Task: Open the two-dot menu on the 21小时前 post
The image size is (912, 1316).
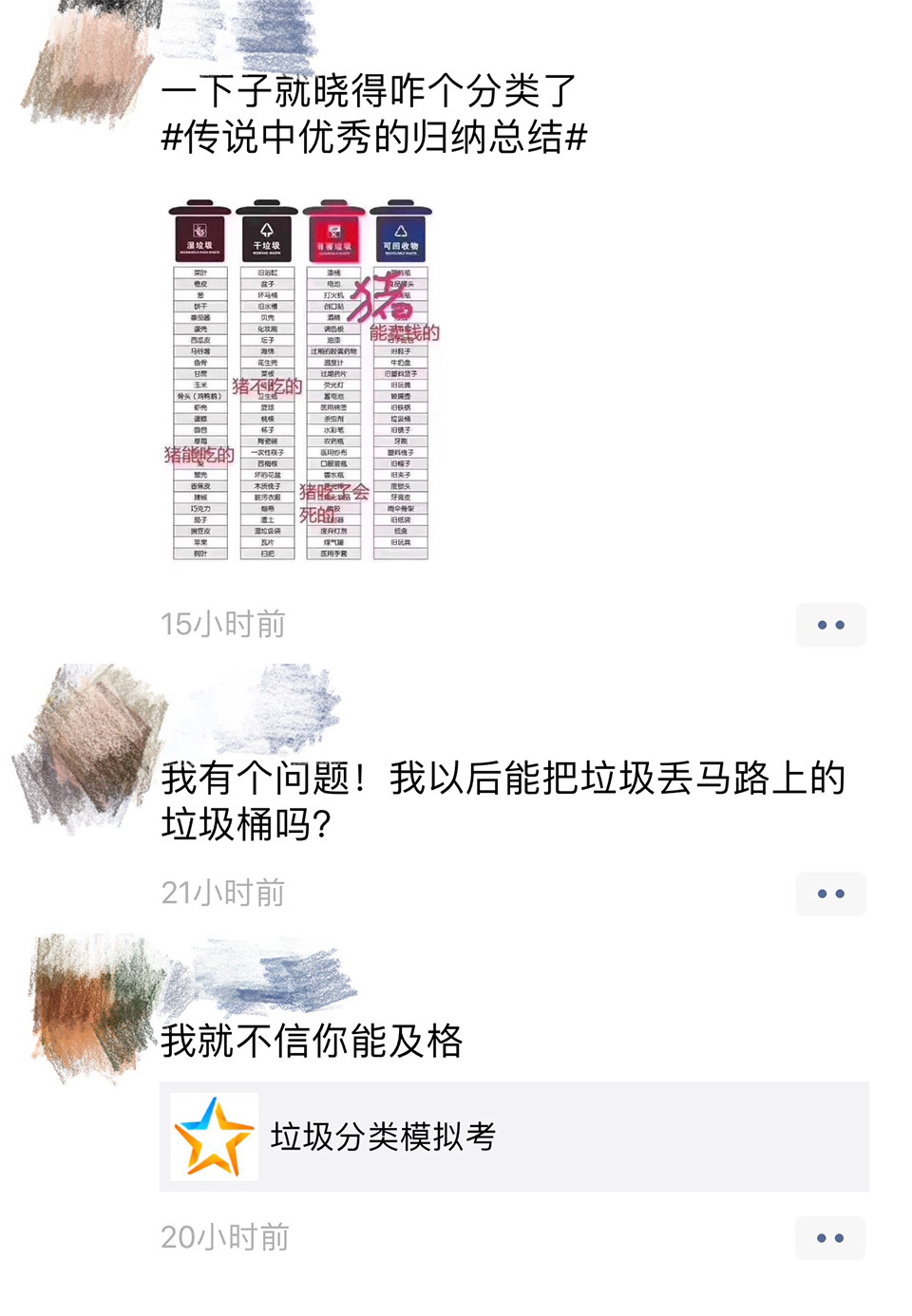Action: [831, 893]
